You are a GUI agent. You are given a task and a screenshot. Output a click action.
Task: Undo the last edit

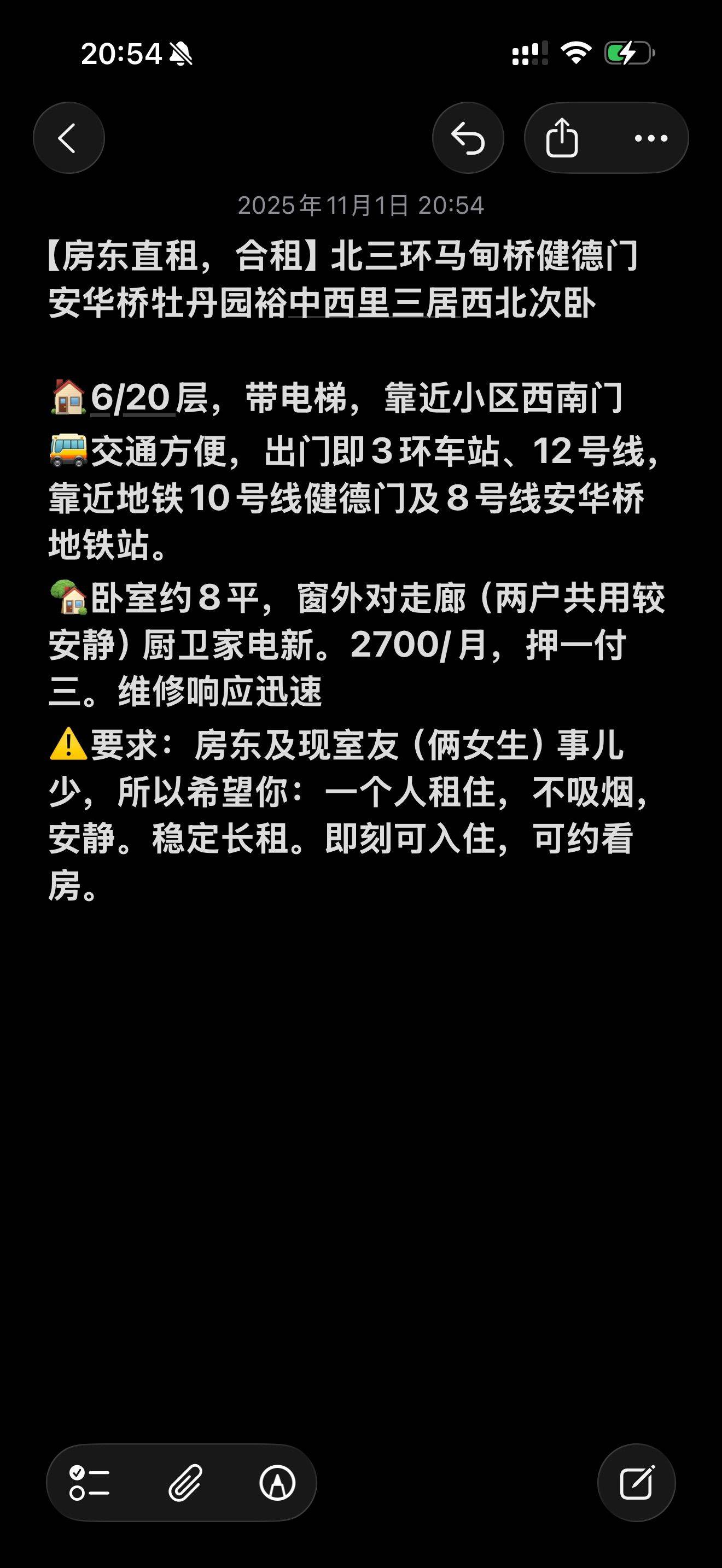pyautogui.click(x=468, y=138)
